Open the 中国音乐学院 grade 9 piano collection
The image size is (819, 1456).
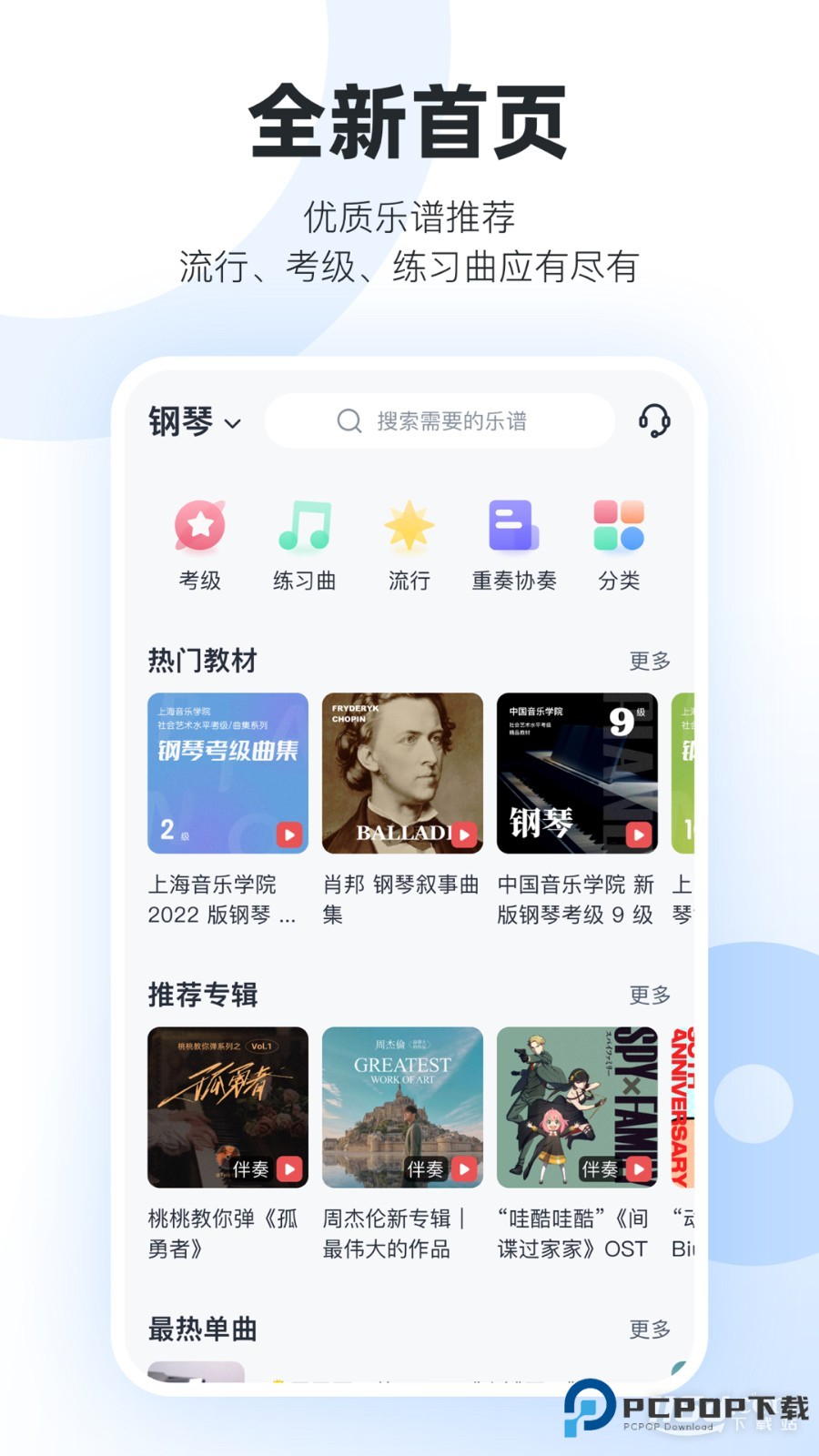click(577, 773)
